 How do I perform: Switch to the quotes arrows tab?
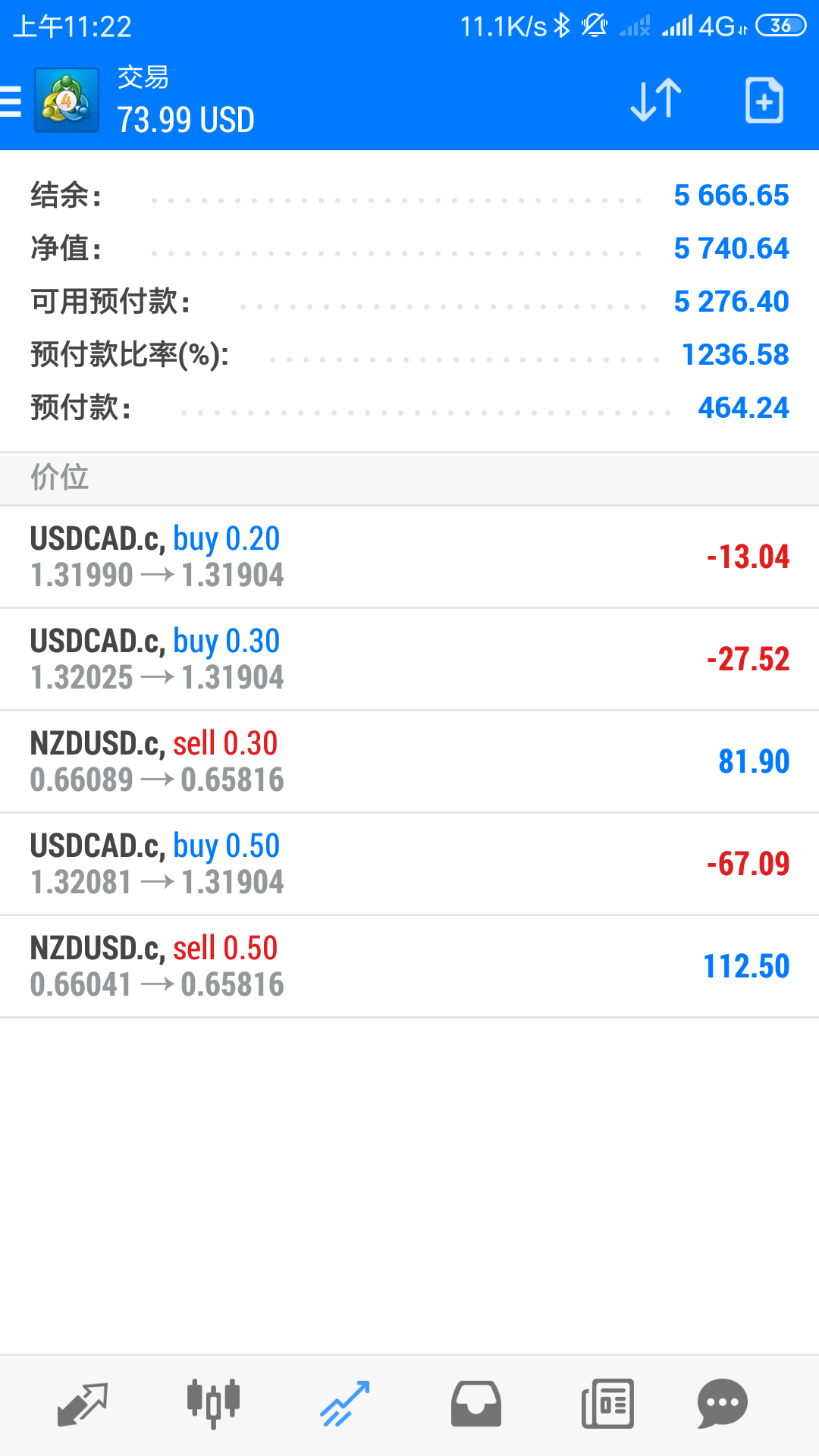click(83, 1404)
